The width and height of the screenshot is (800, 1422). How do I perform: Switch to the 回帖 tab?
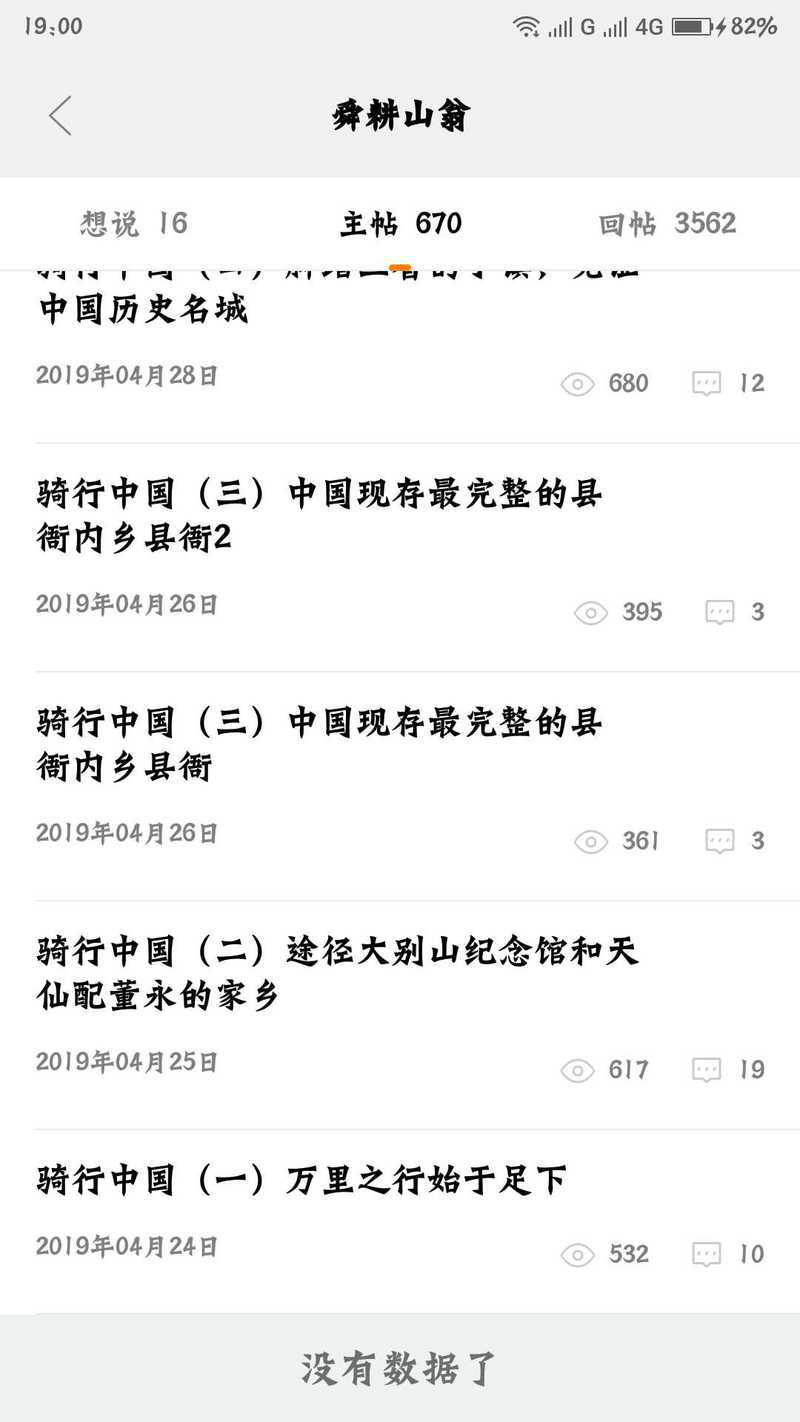667,223
